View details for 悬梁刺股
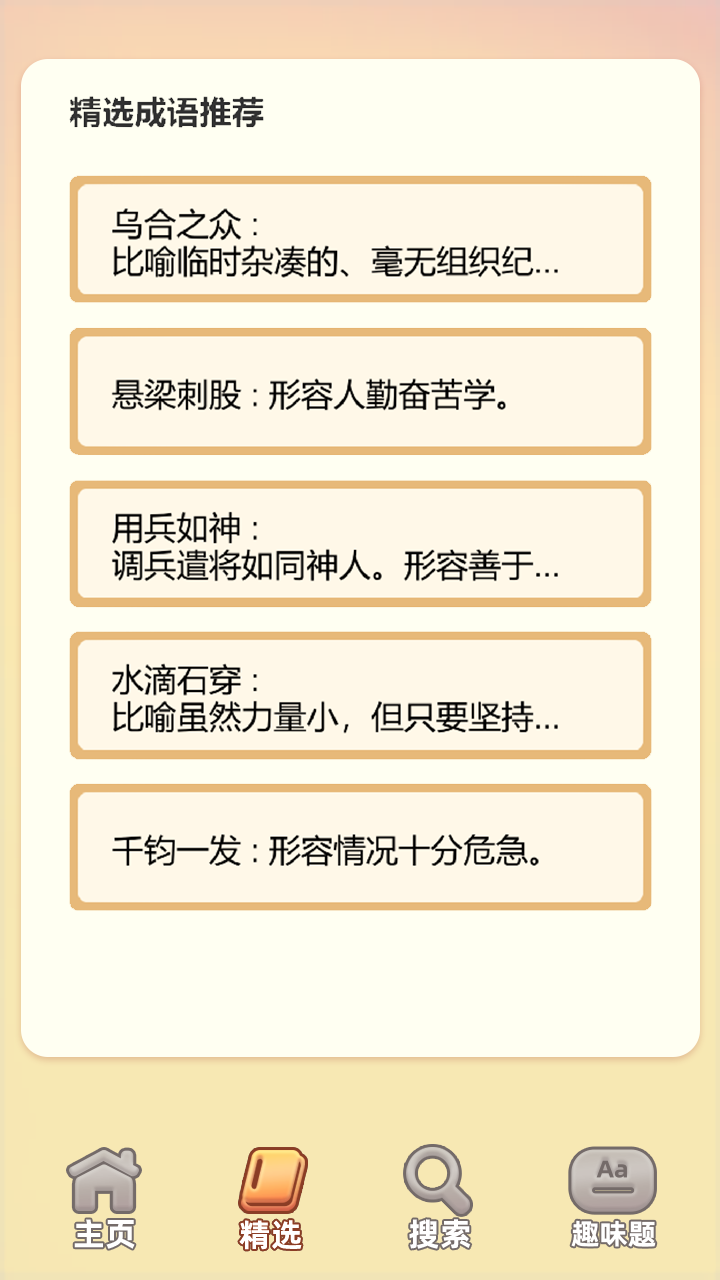720x1280 pixels. [x=360, y=392]
